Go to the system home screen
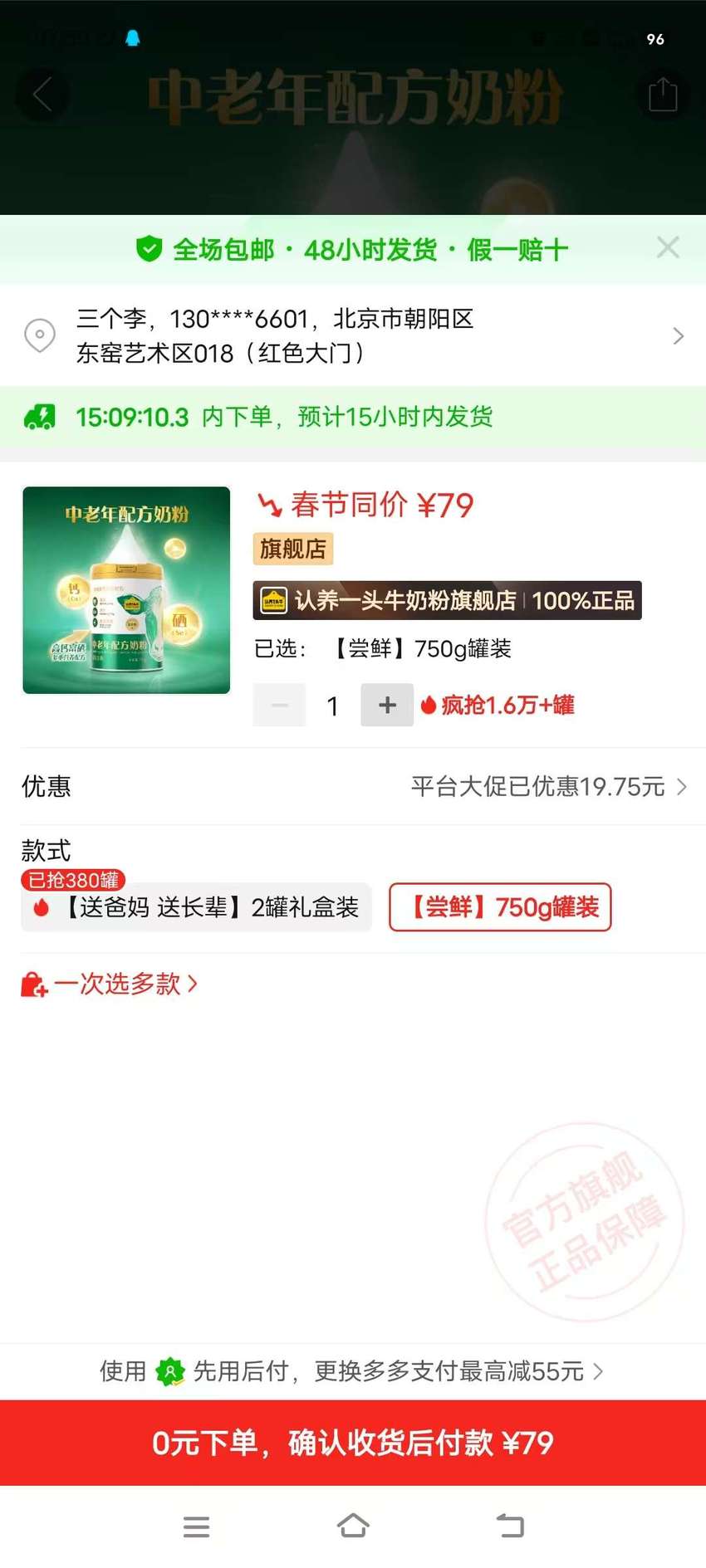 [353, 1526]
